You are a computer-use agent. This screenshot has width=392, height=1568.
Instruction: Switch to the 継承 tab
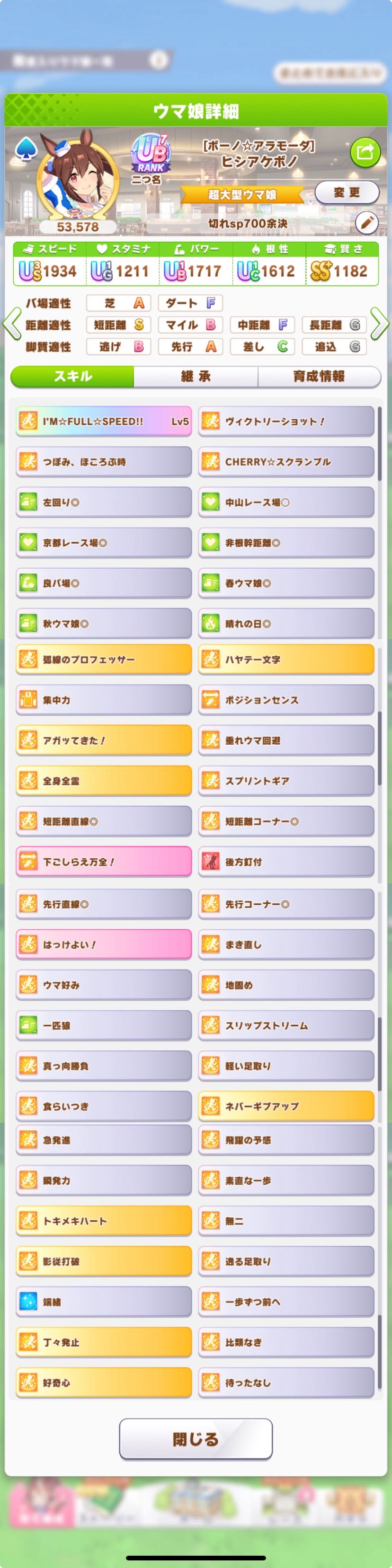196,376
